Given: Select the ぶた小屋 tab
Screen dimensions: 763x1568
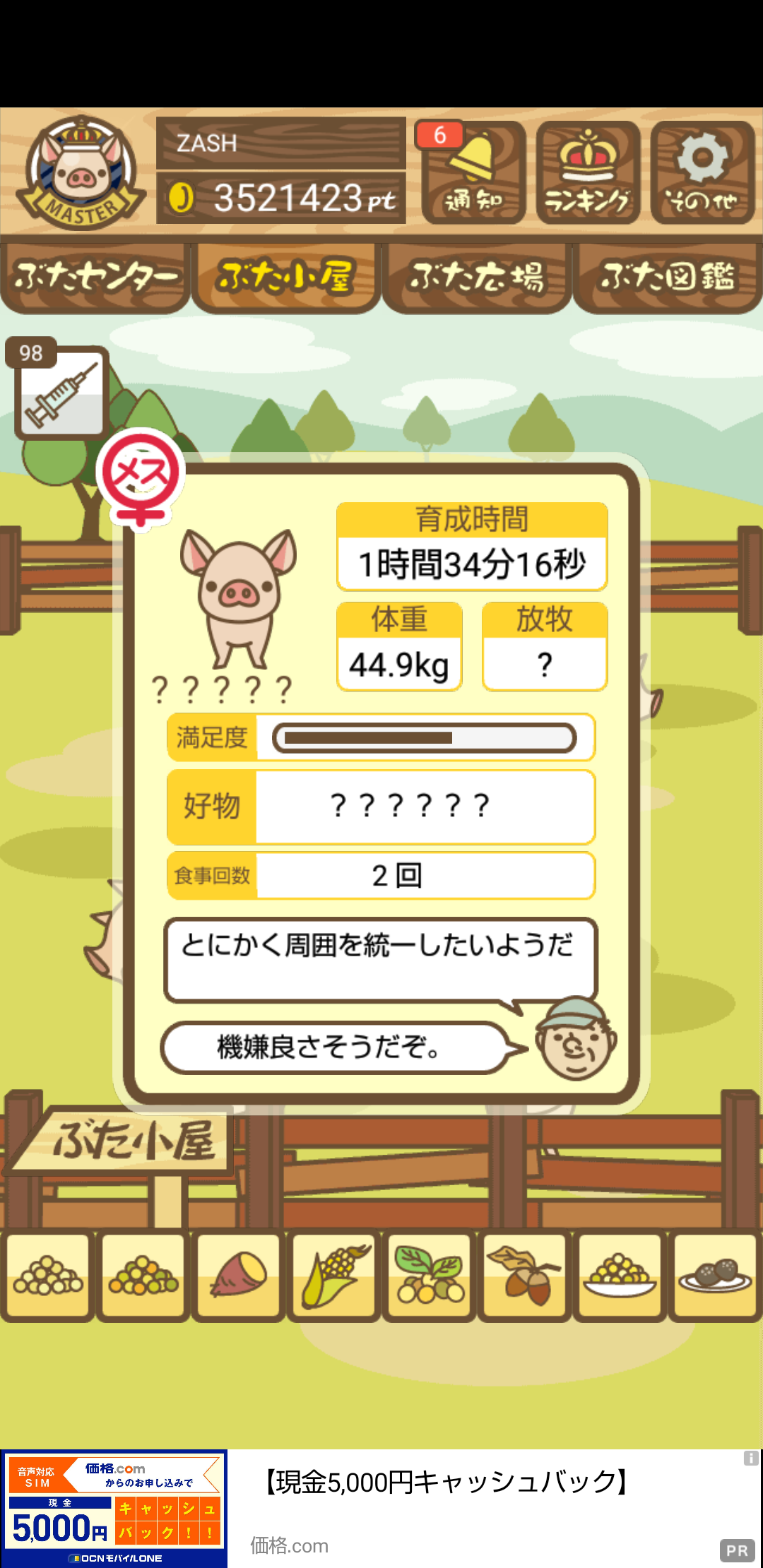Looking at the screenshot, I should 286,278.
